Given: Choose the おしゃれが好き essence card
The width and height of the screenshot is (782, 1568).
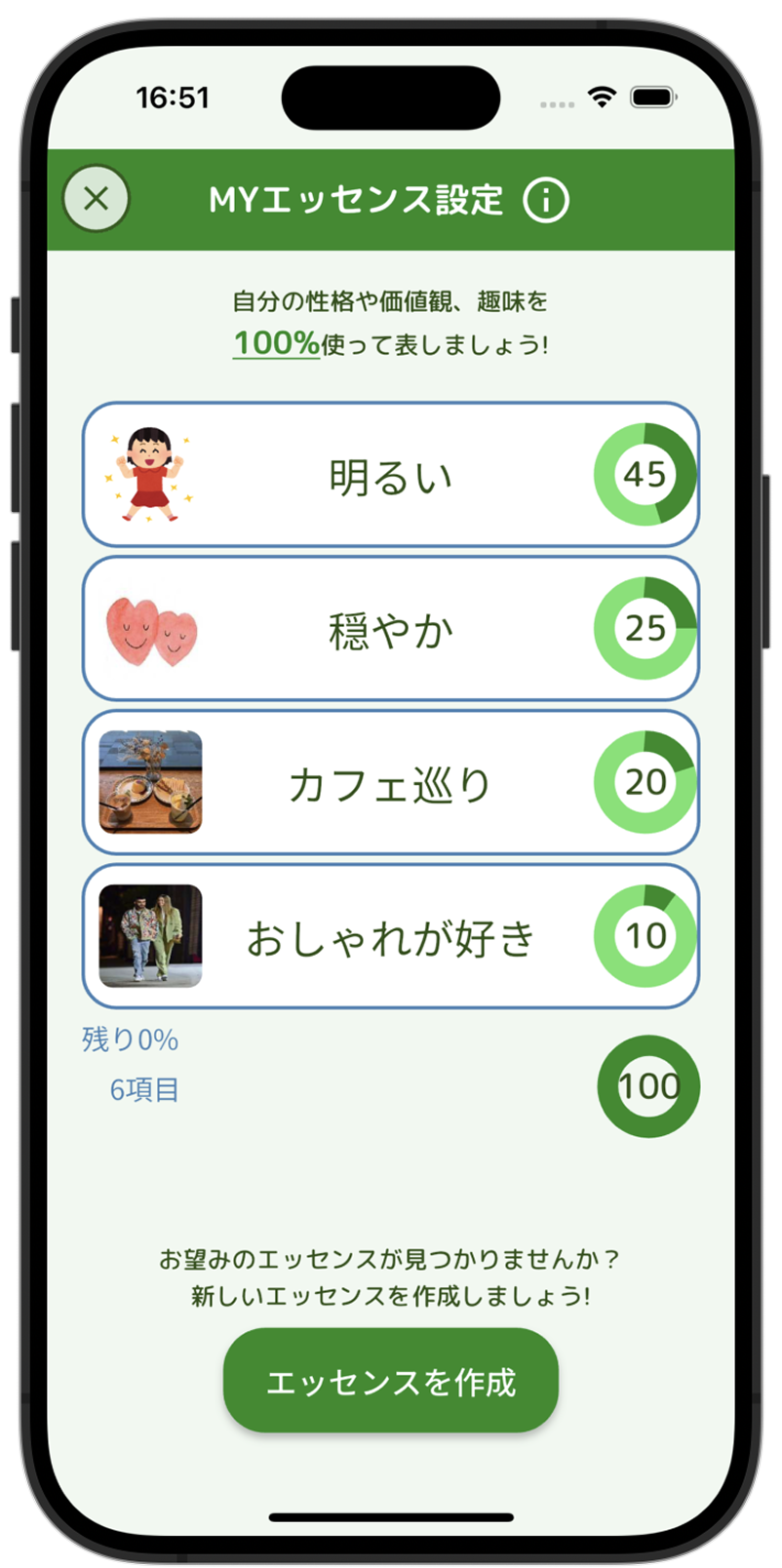Looking at the screenshot, I should point(390,937).
